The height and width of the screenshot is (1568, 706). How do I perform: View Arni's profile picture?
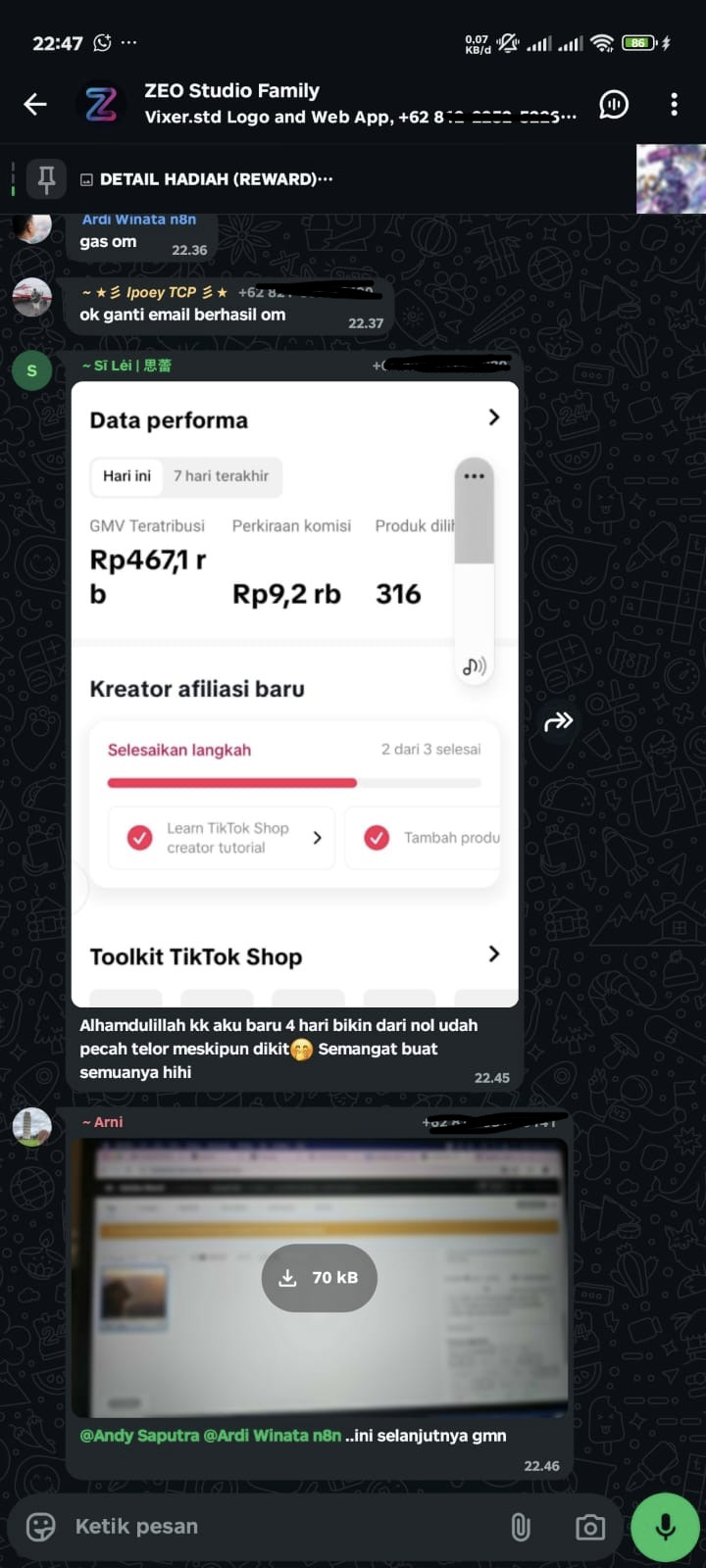tap(32, 1127)
